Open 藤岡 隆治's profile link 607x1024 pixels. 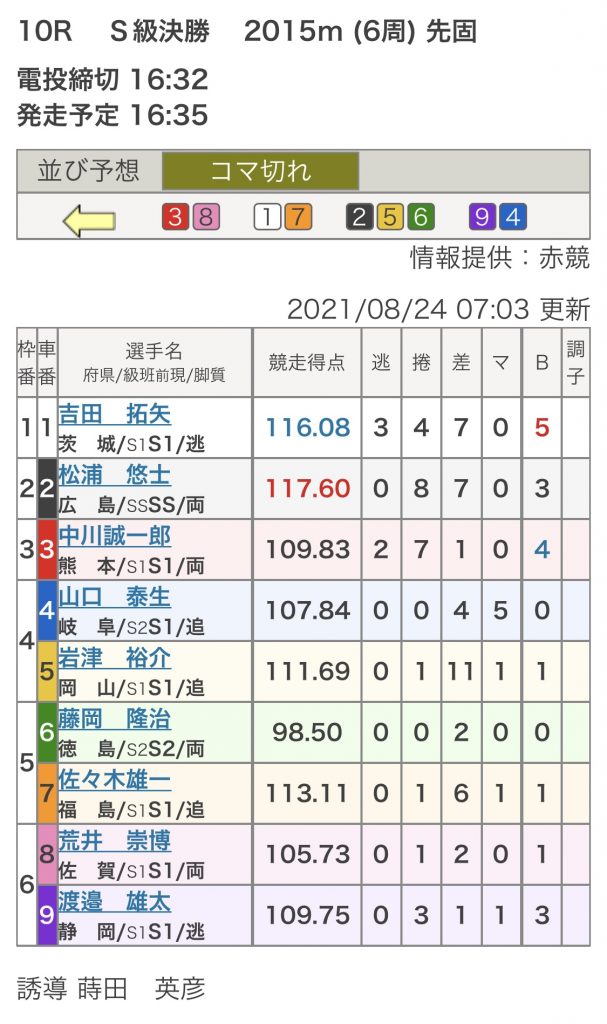(114, 718)
